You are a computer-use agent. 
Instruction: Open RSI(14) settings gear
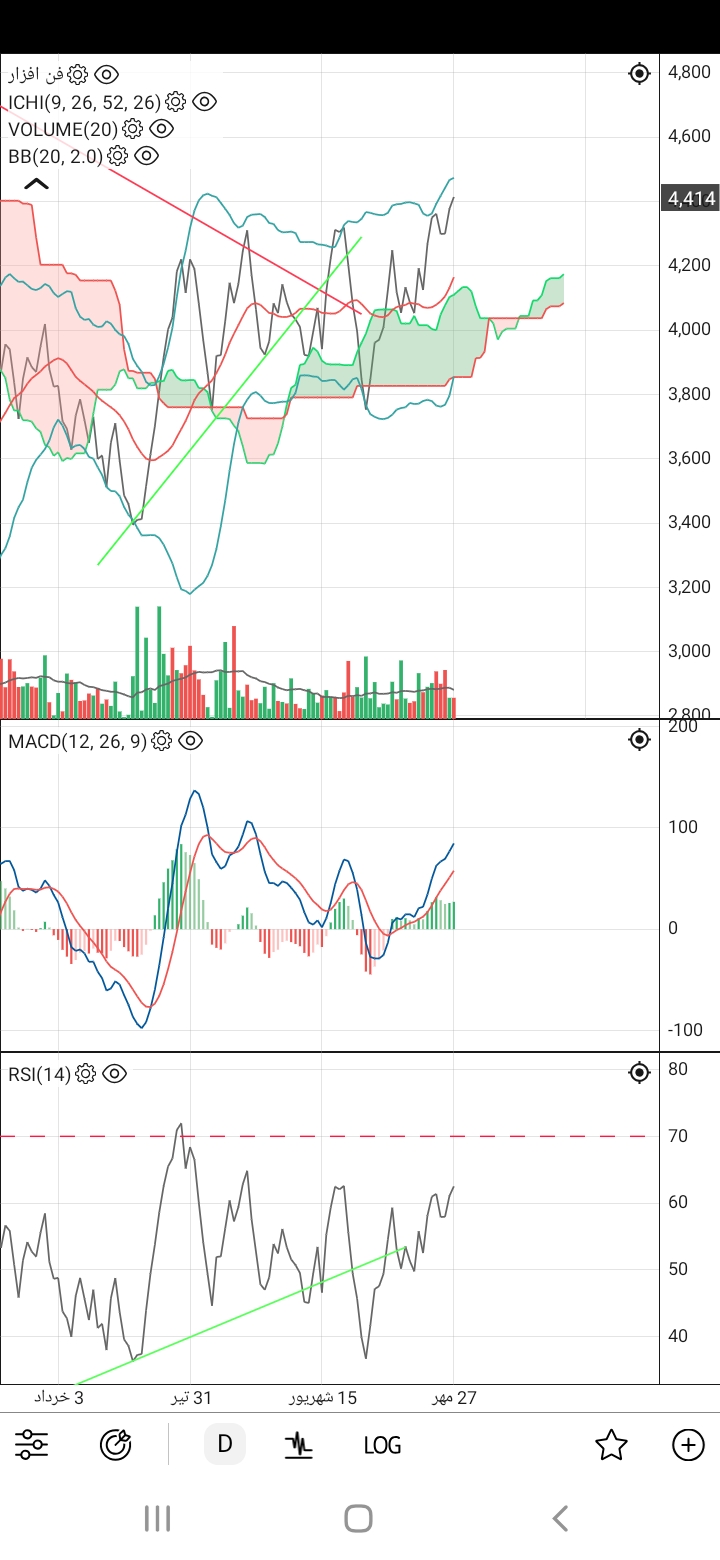tap(85, 1074)
